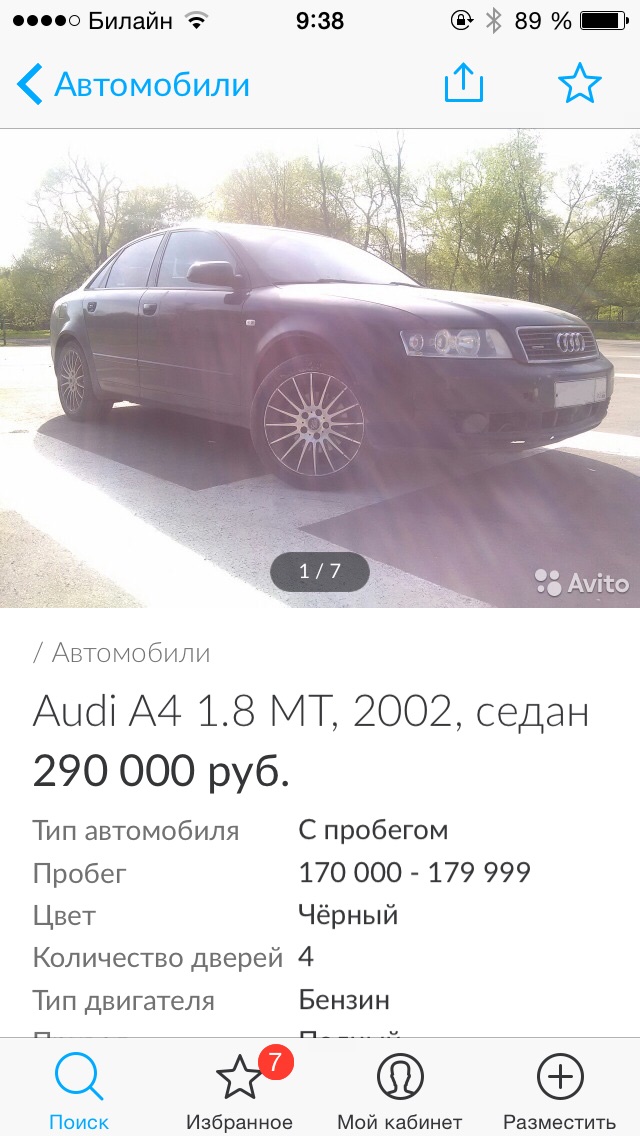The height and width of the screenshot is (1136, 640).
Task: Open the Избранное tab
Action: pos(240,1090)
